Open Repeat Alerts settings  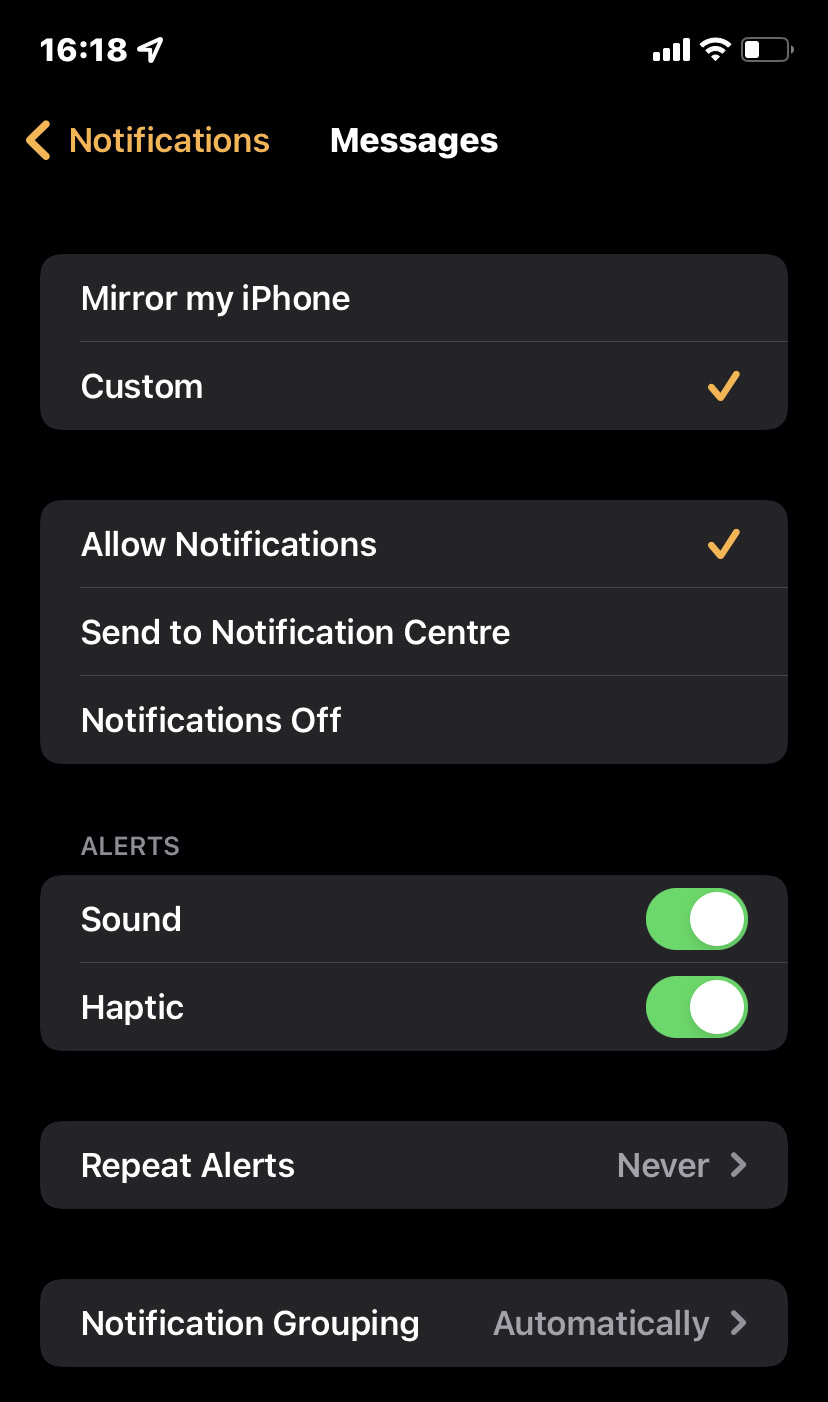pyautogui.click(x=414, y=1165)
